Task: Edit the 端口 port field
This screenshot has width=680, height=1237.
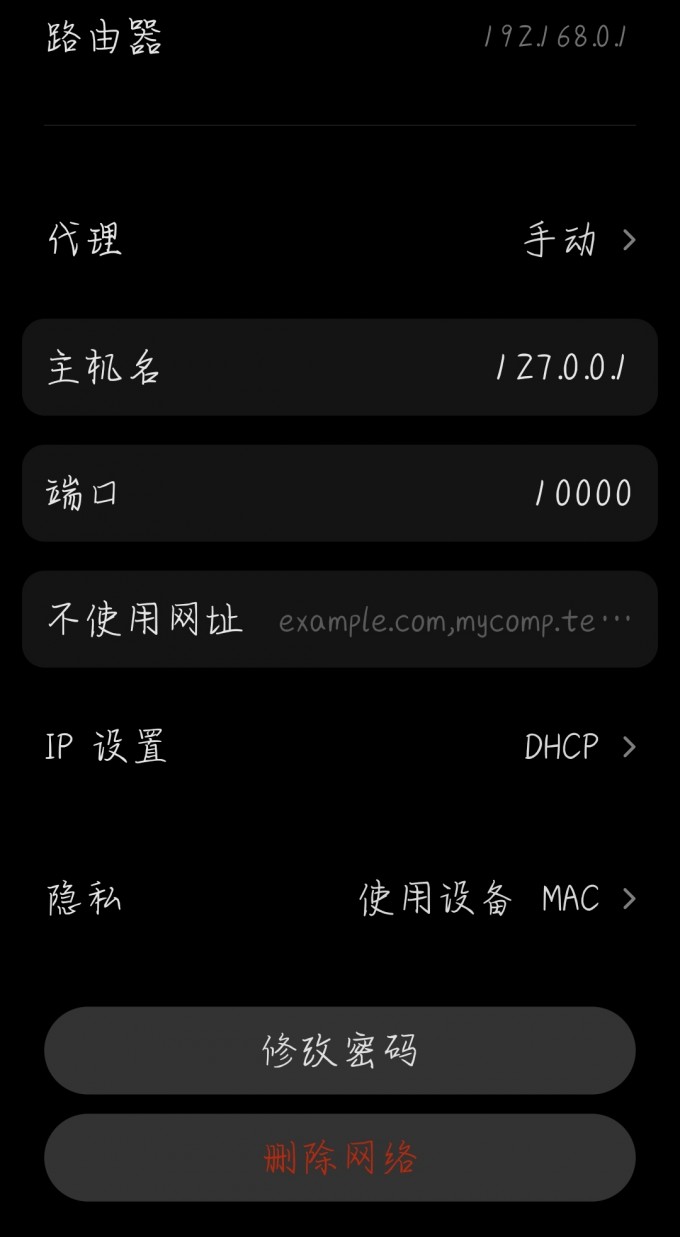Action: pos(340,493)
